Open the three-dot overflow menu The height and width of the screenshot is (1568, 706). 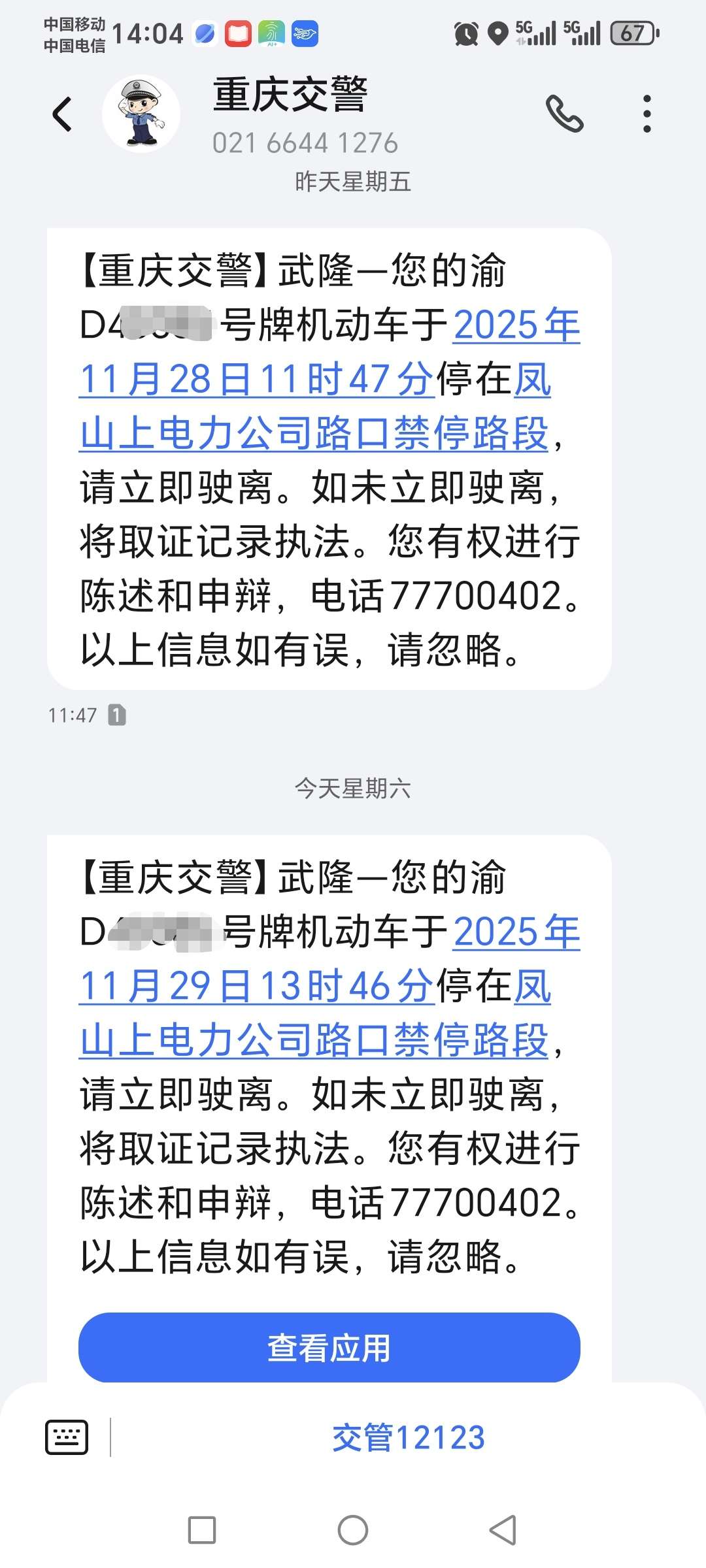click(647, 114)
